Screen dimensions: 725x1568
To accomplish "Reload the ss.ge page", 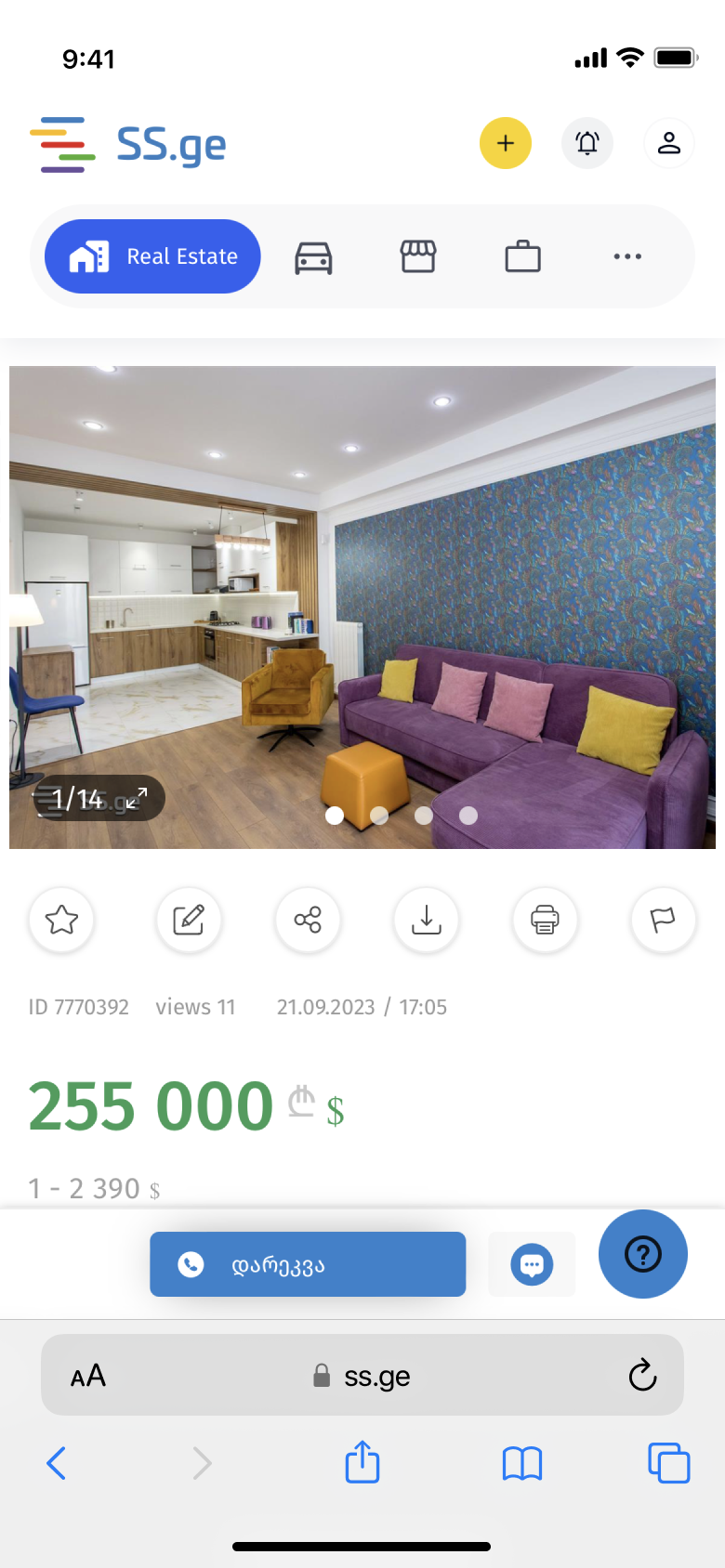I will (642, 1375).
